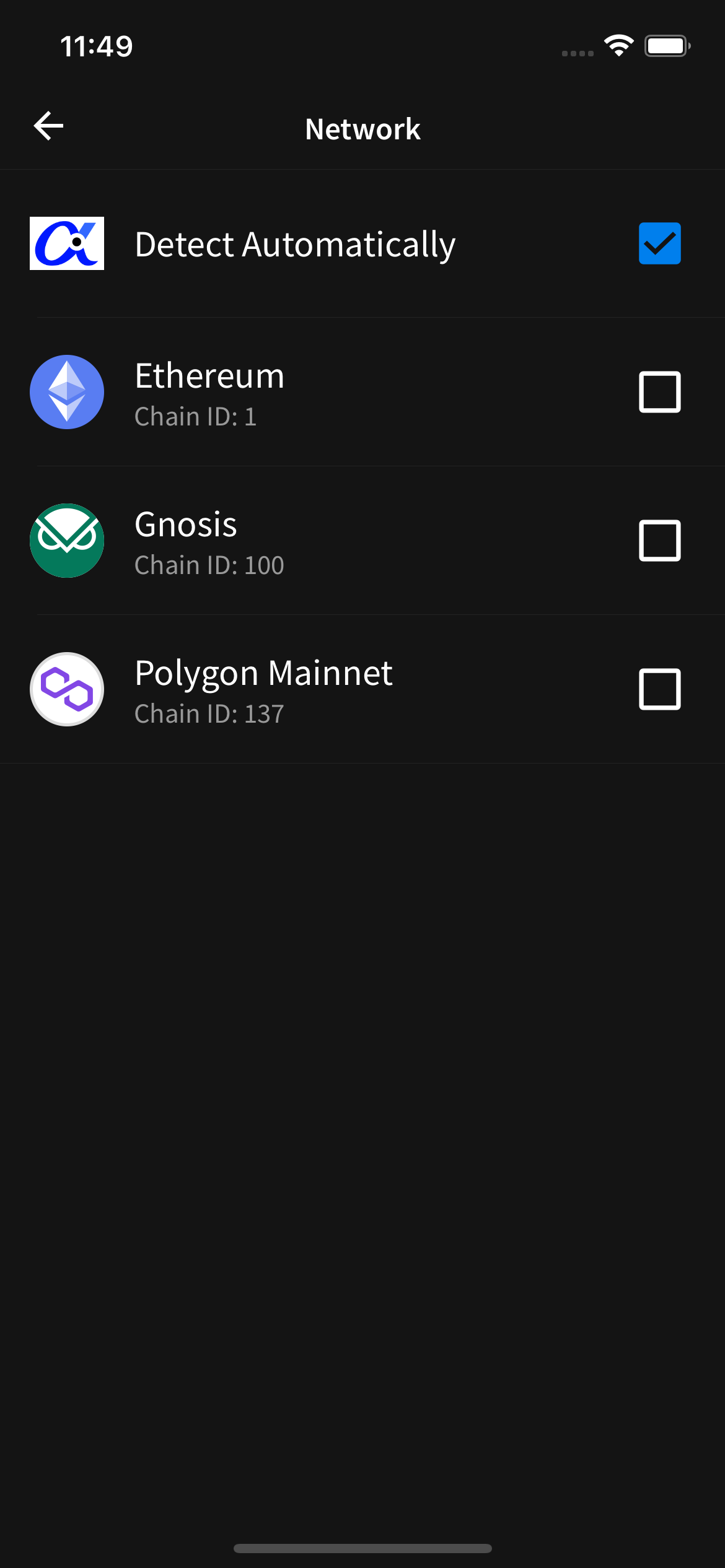Click the alpha app icon beside Detect Automatically
Viewport: 725px width, 1568px height.
[x=67, y=243]
